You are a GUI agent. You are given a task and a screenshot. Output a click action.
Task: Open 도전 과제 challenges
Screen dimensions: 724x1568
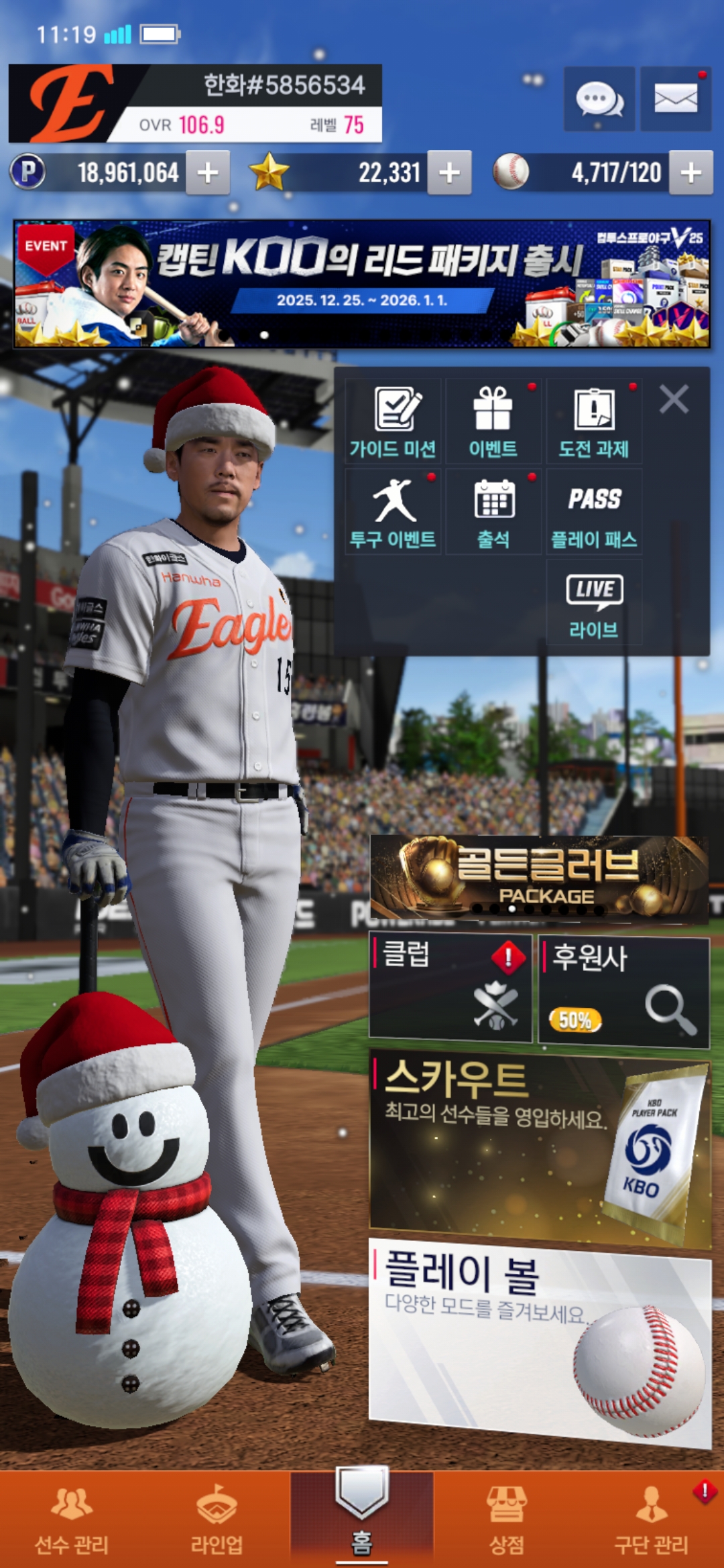594,421
